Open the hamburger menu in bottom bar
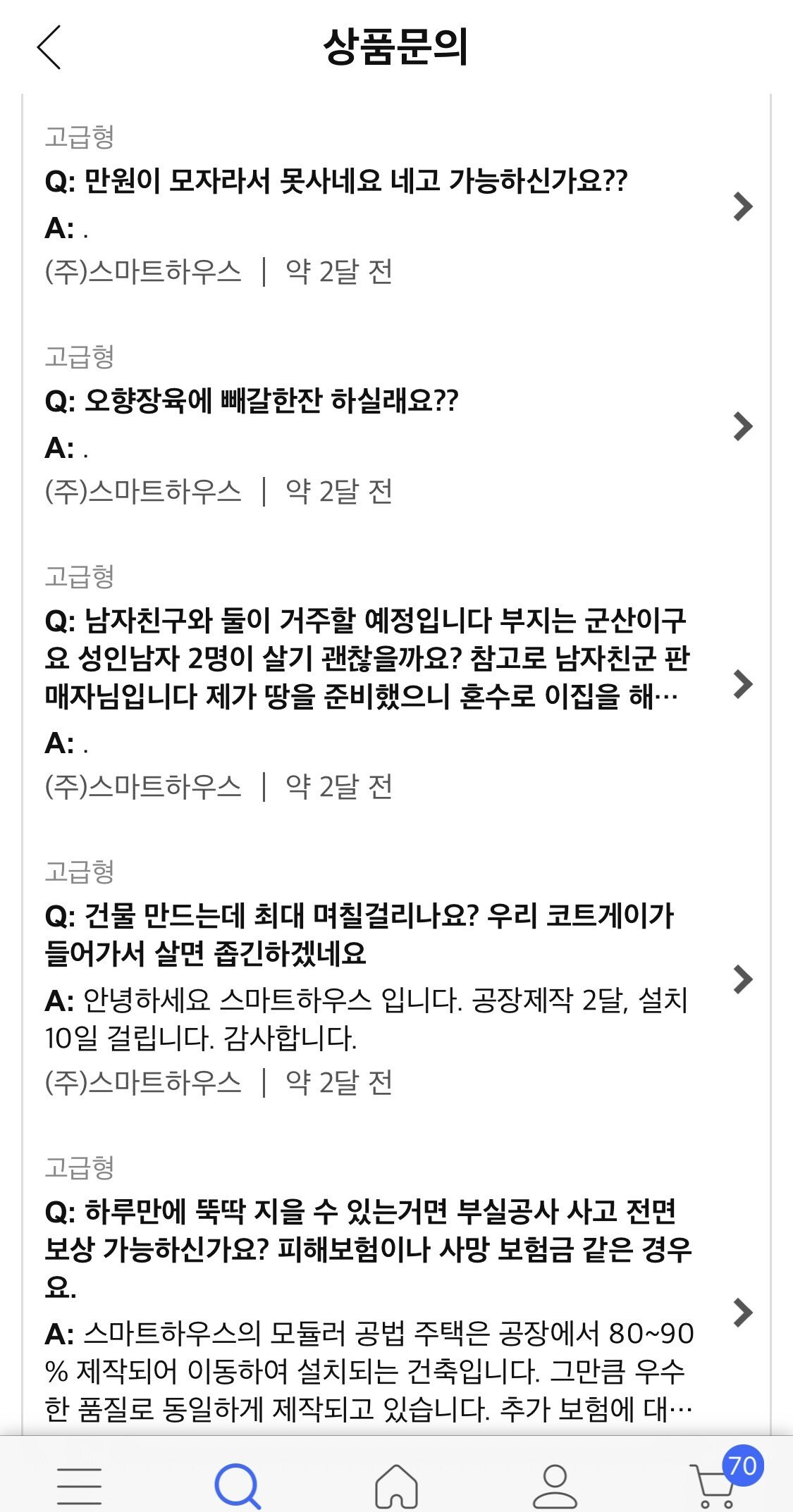The image size is (793, 1512). pos(79,1486)
